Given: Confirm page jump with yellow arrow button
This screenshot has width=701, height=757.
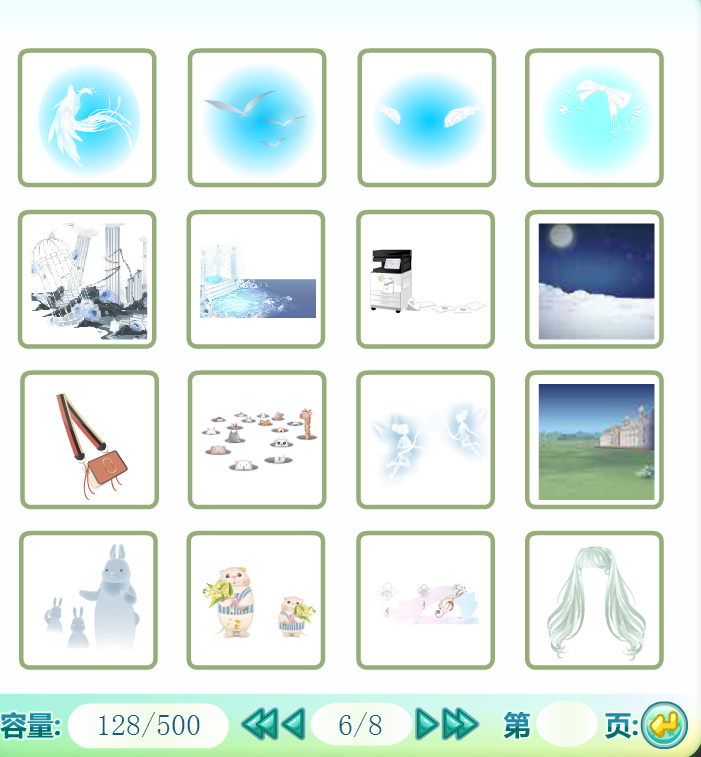Looking at the screenshot, I should (664, 725).
